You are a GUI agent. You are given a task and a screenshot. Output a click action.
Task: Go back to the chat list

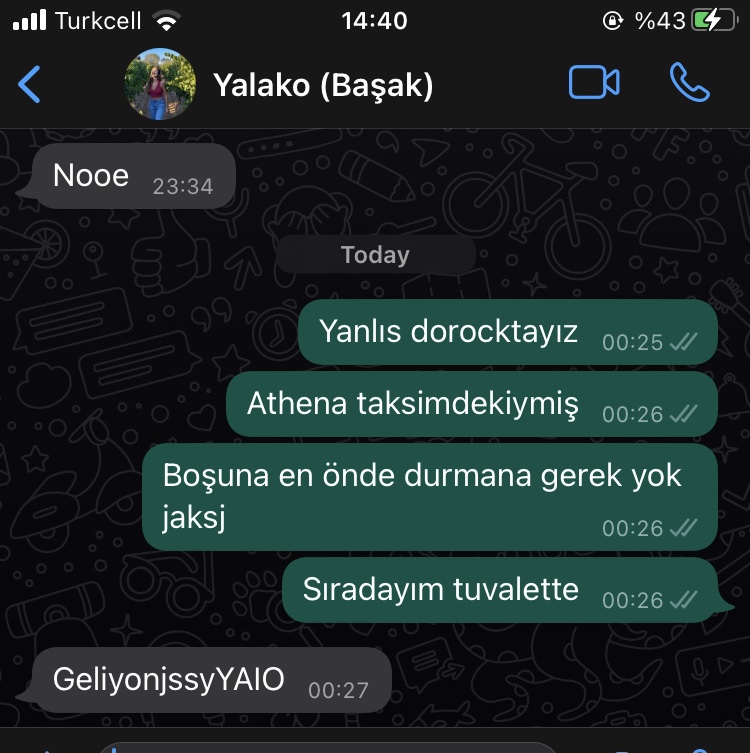tap(30, 84)
